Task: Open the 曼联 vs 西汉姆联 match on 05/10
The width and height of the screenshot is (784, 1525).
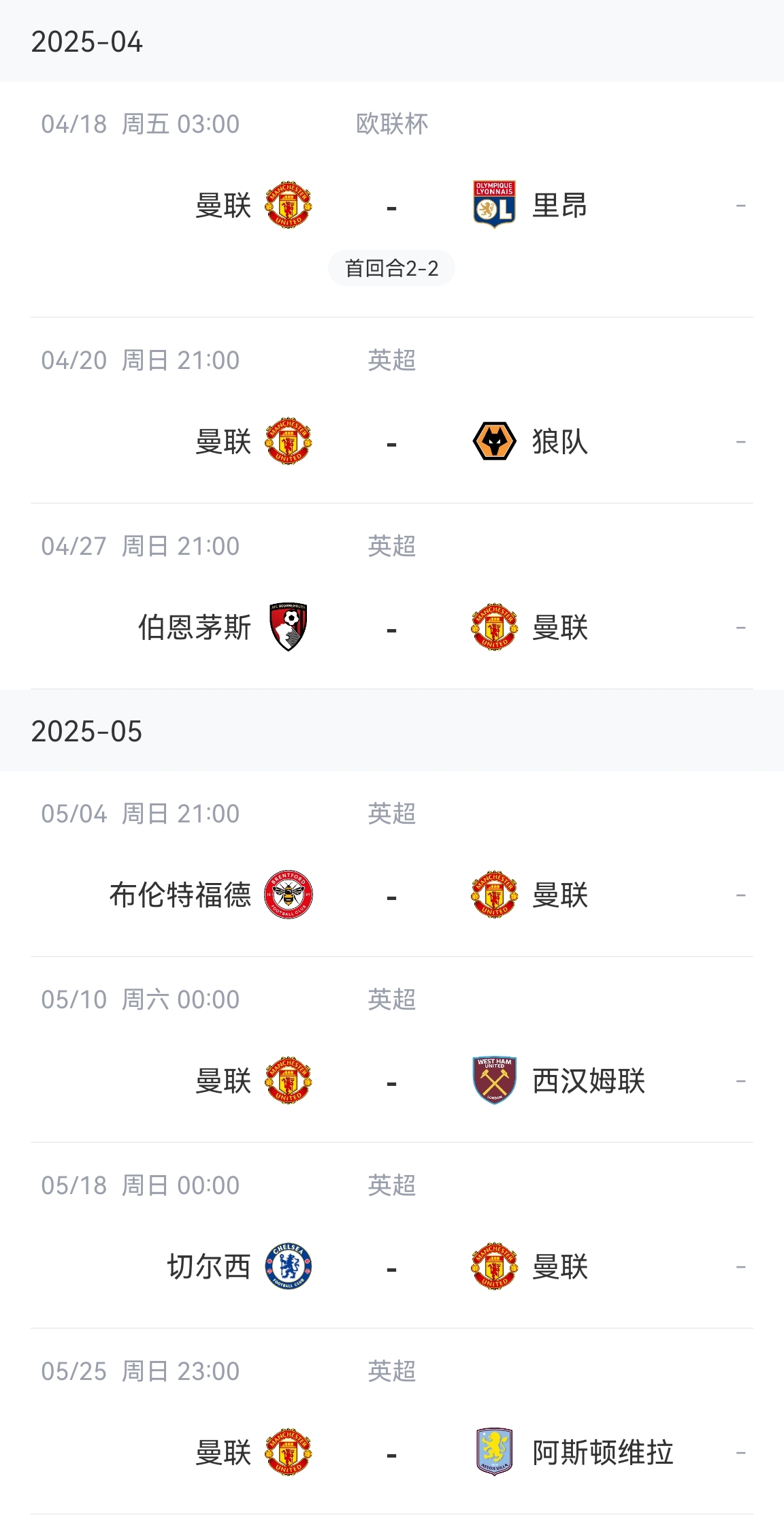Action: (392, 1050)
